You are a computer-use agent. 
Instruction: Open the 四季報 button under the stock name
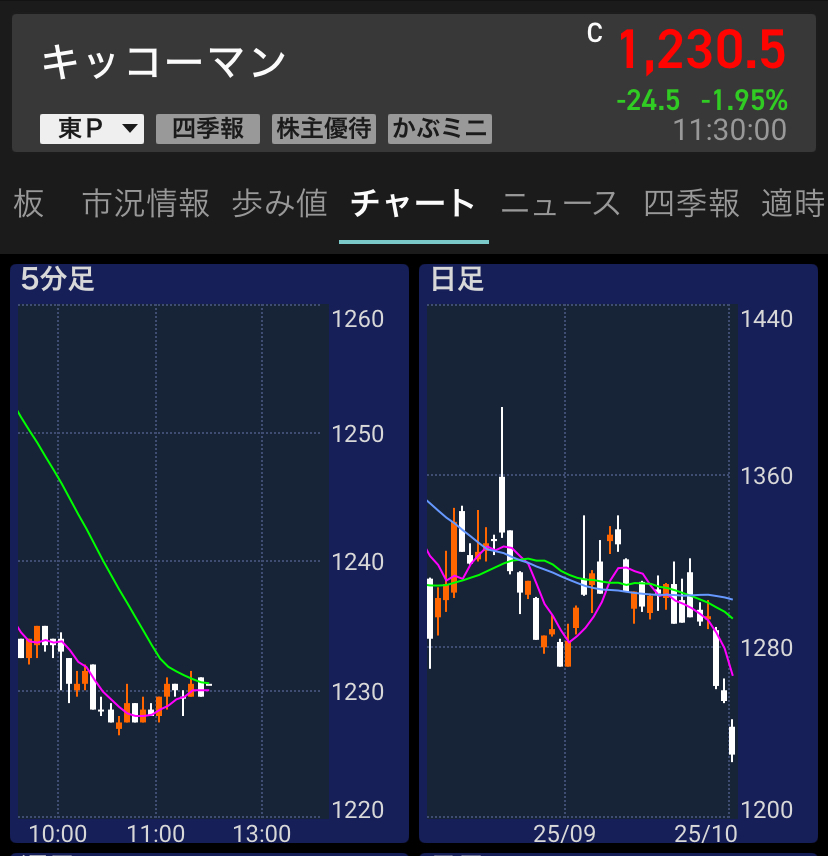coord(208,129)
